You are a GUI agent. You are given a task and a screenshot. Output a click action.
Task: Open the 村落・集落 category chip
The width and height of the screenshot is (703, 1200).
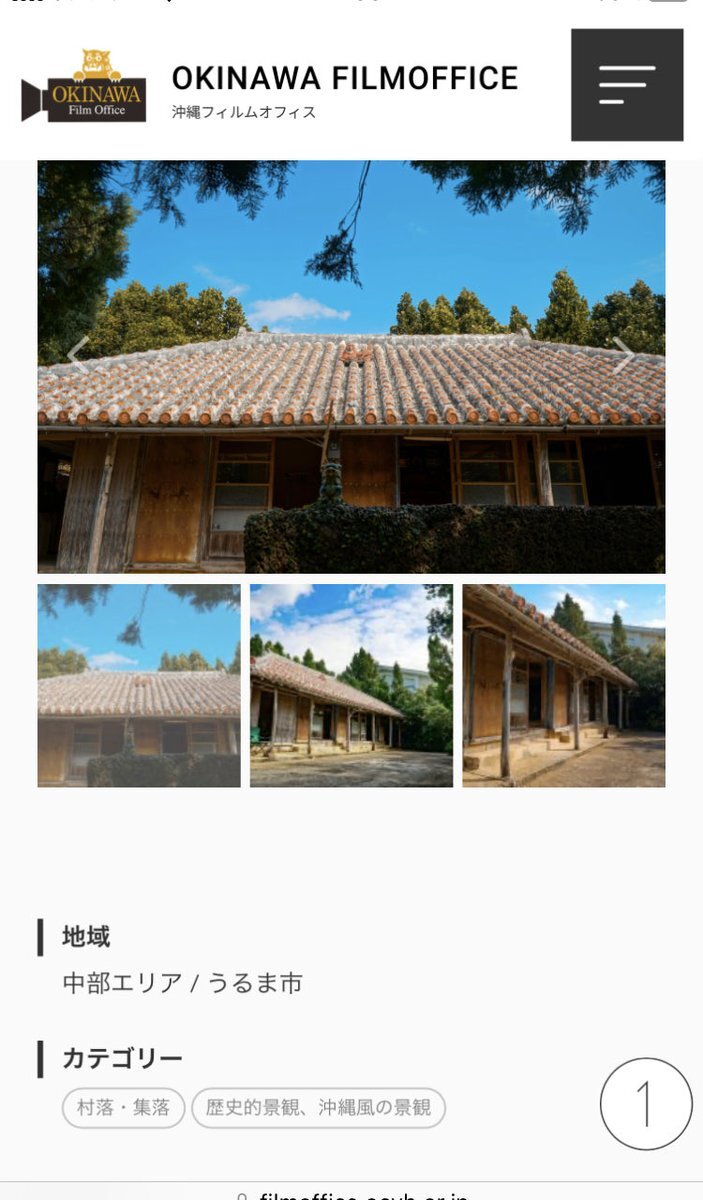(x=124, y=1108)
